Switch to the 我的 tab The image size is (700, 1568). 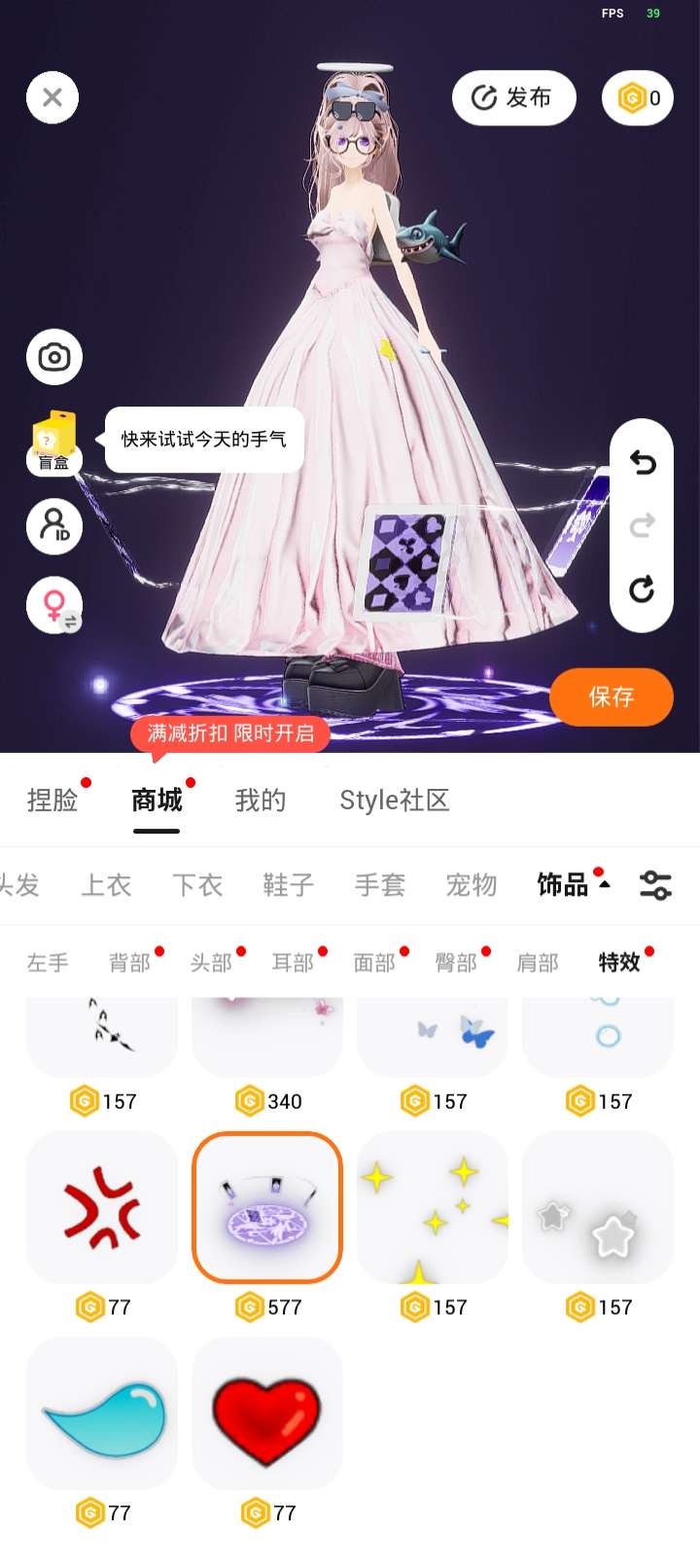click(261, 801)
